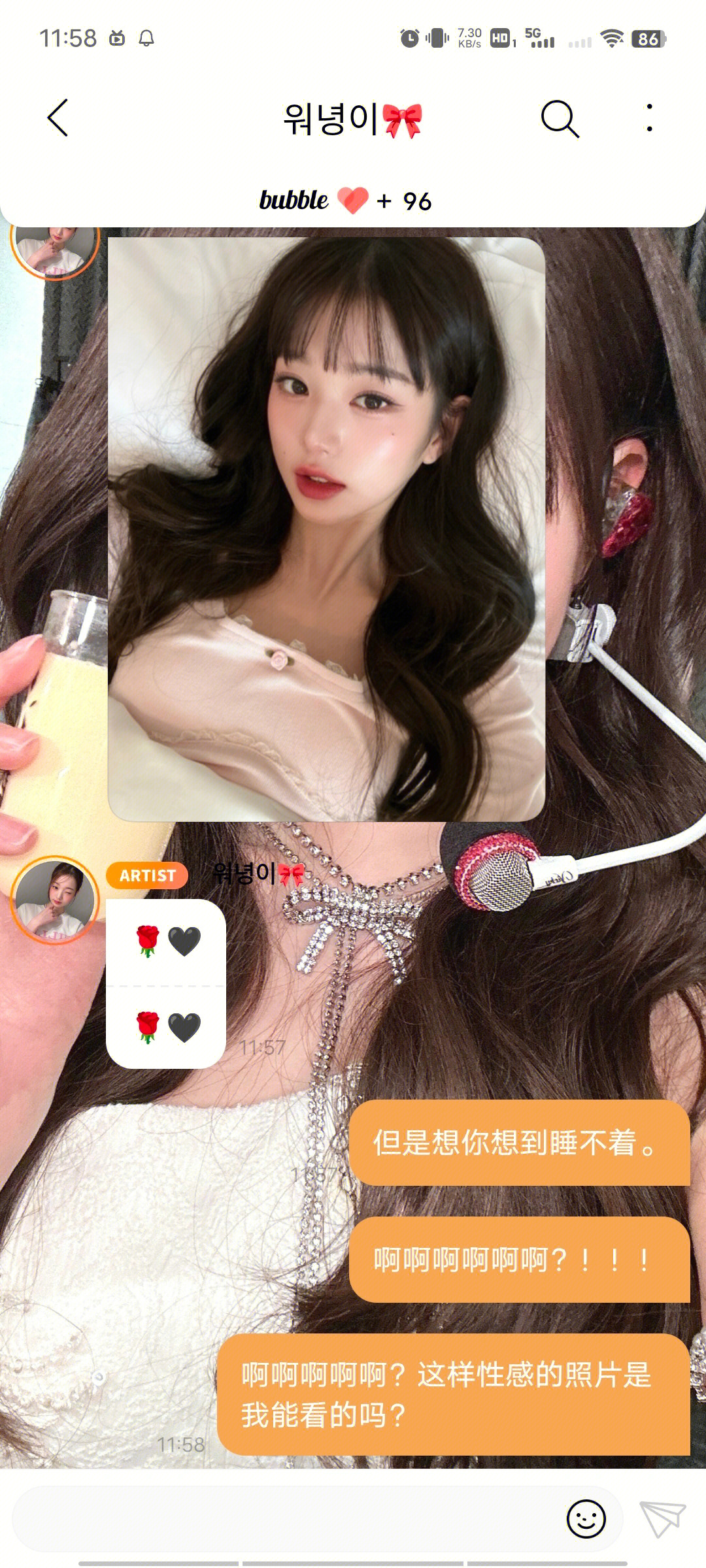Send the message with paper plane

(662, 1519)
